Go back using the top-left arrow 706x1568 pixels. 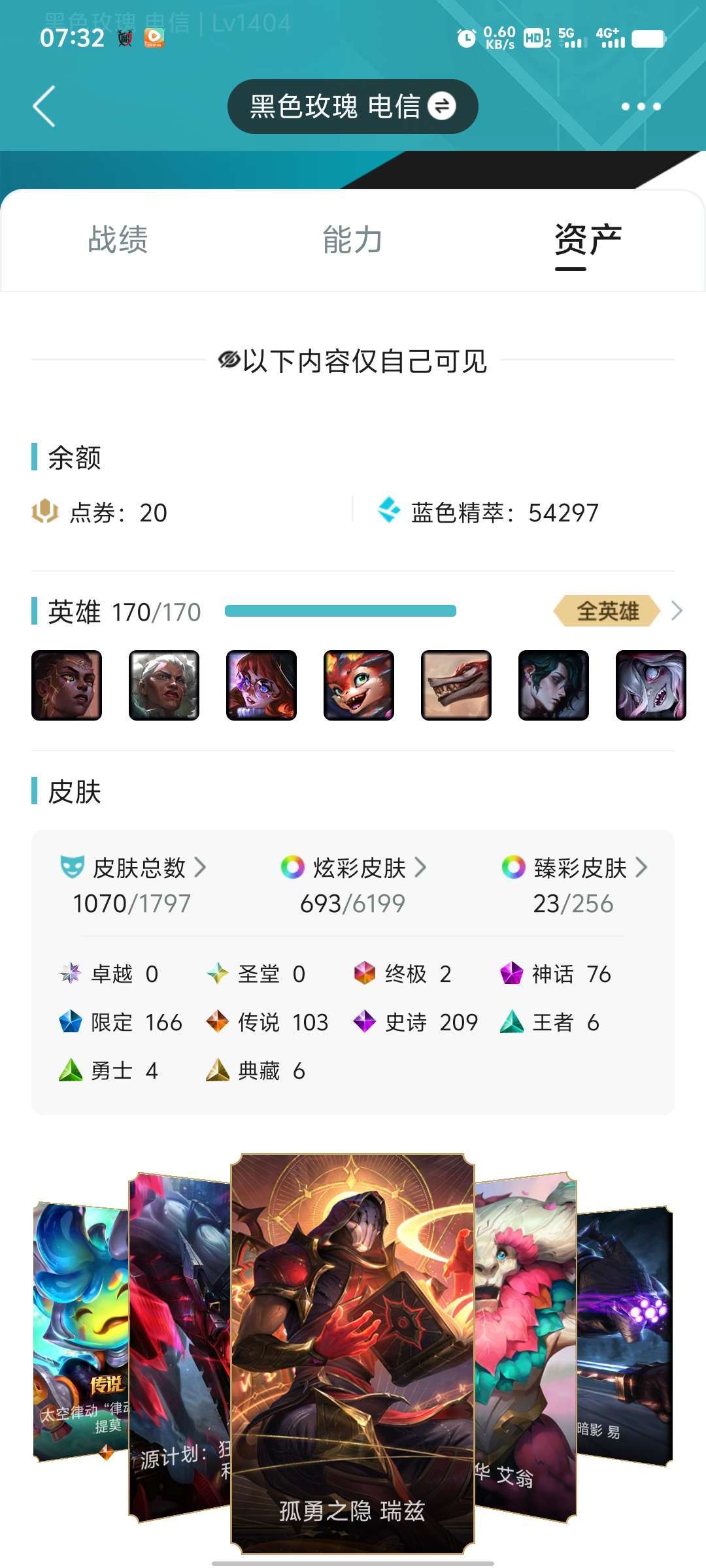[44, 106]
